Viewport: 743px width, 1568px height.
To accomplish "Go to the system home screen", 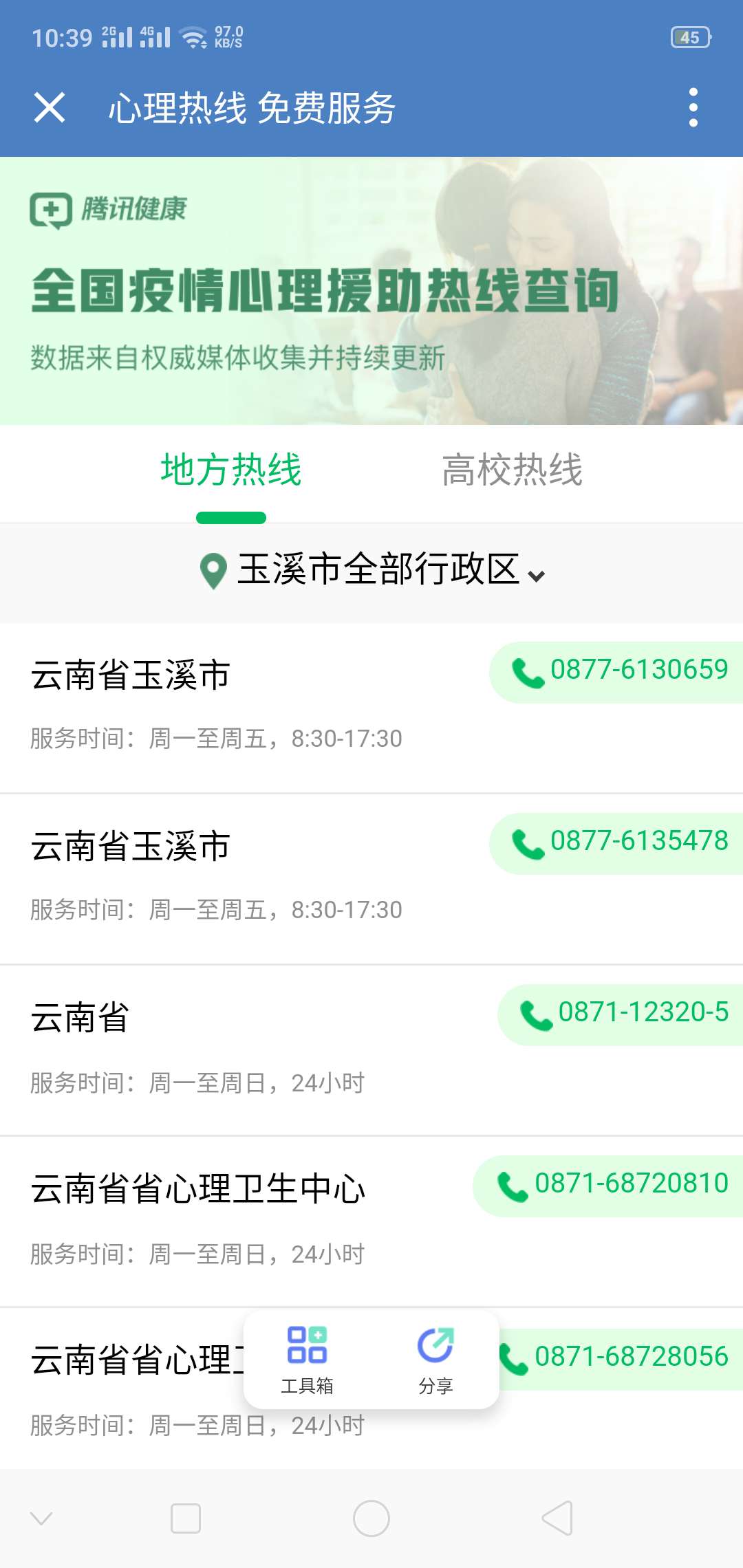I will (371, 1518).
